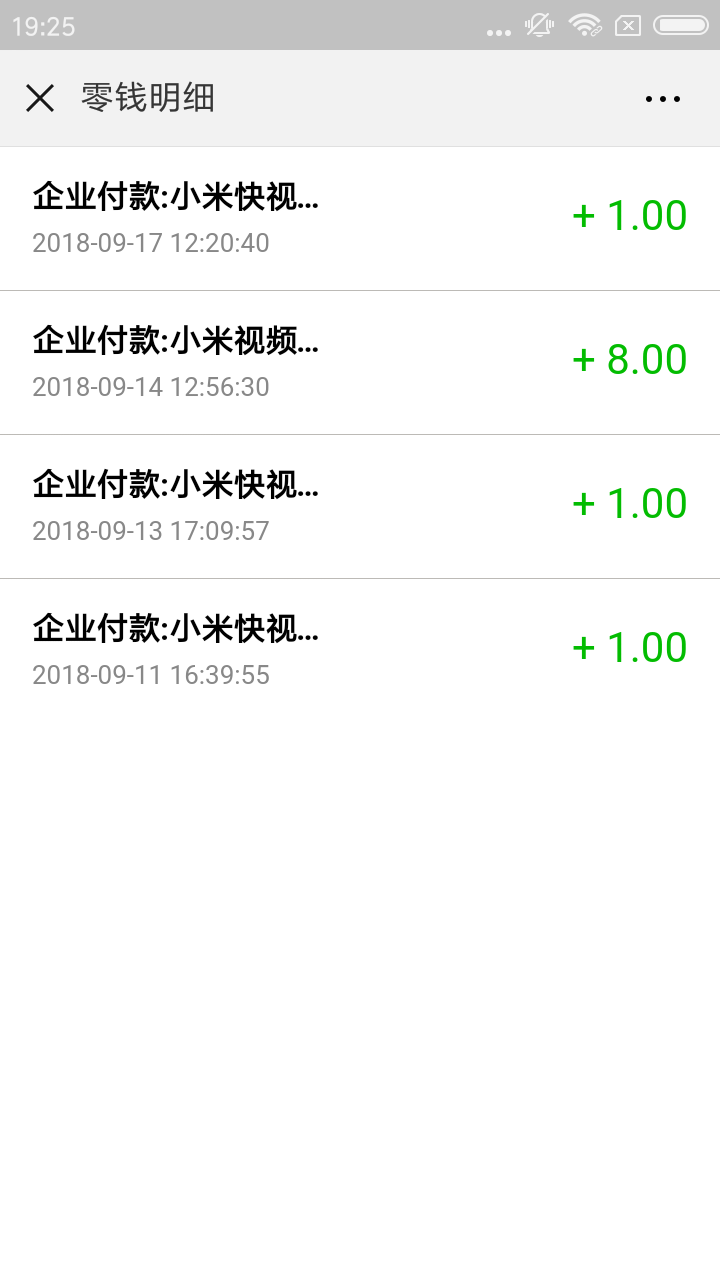The image size is (720, 1280).
Task: Close the 零钱明细 page
Action: click(40, 98)
